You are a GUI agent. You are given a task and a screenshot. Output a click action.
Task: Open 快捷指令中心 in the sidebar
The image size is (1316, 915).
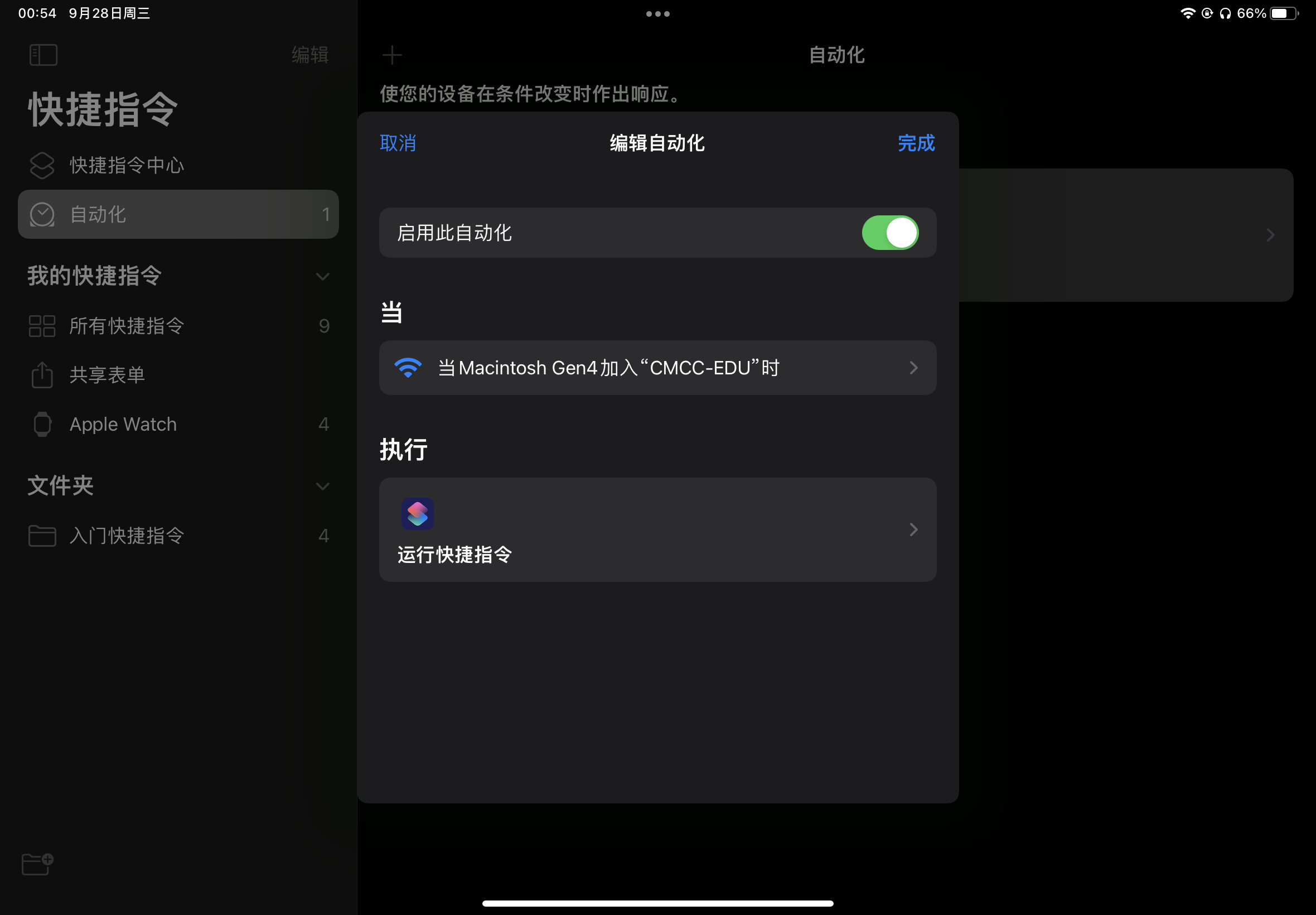[126, 165]
